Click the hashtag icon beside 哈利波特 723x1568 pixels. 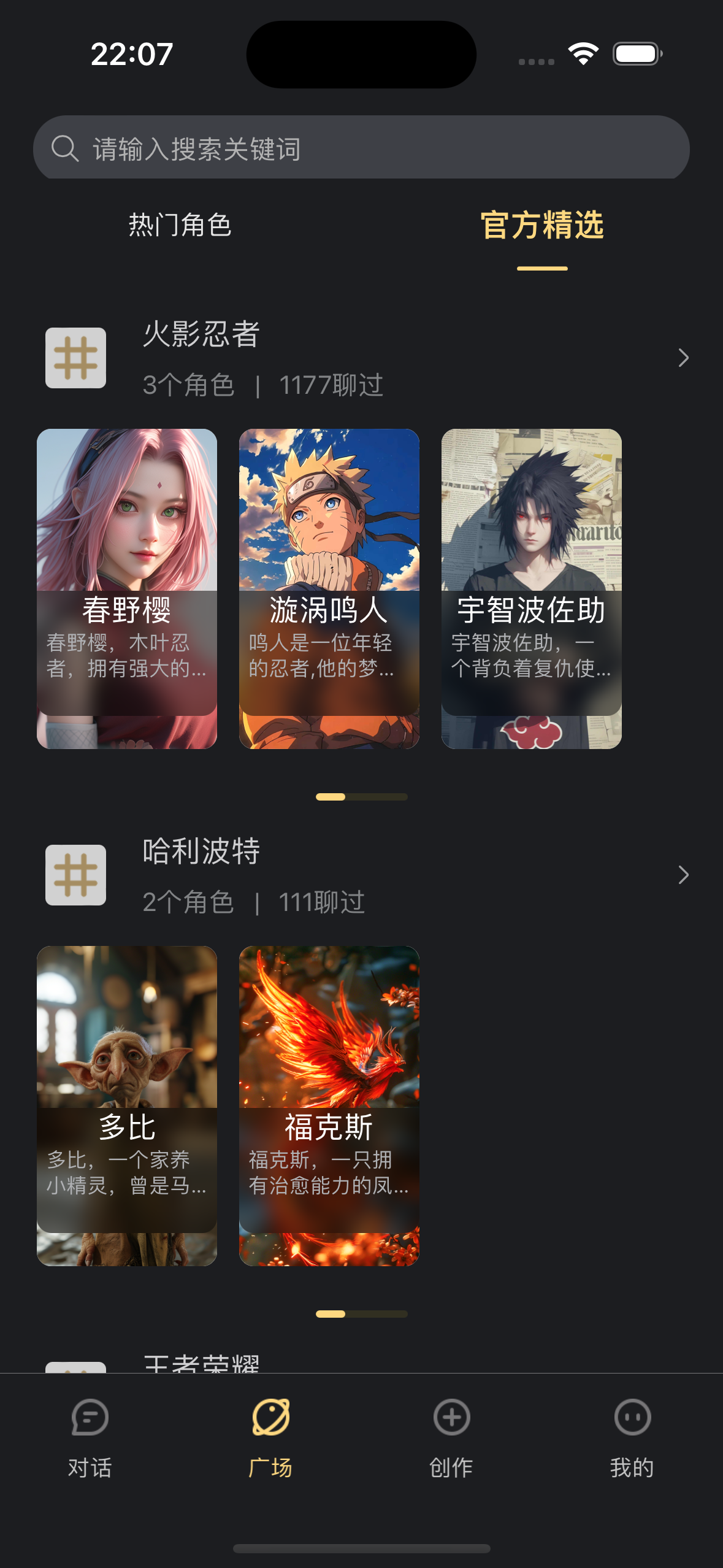(x=76, y=874)
